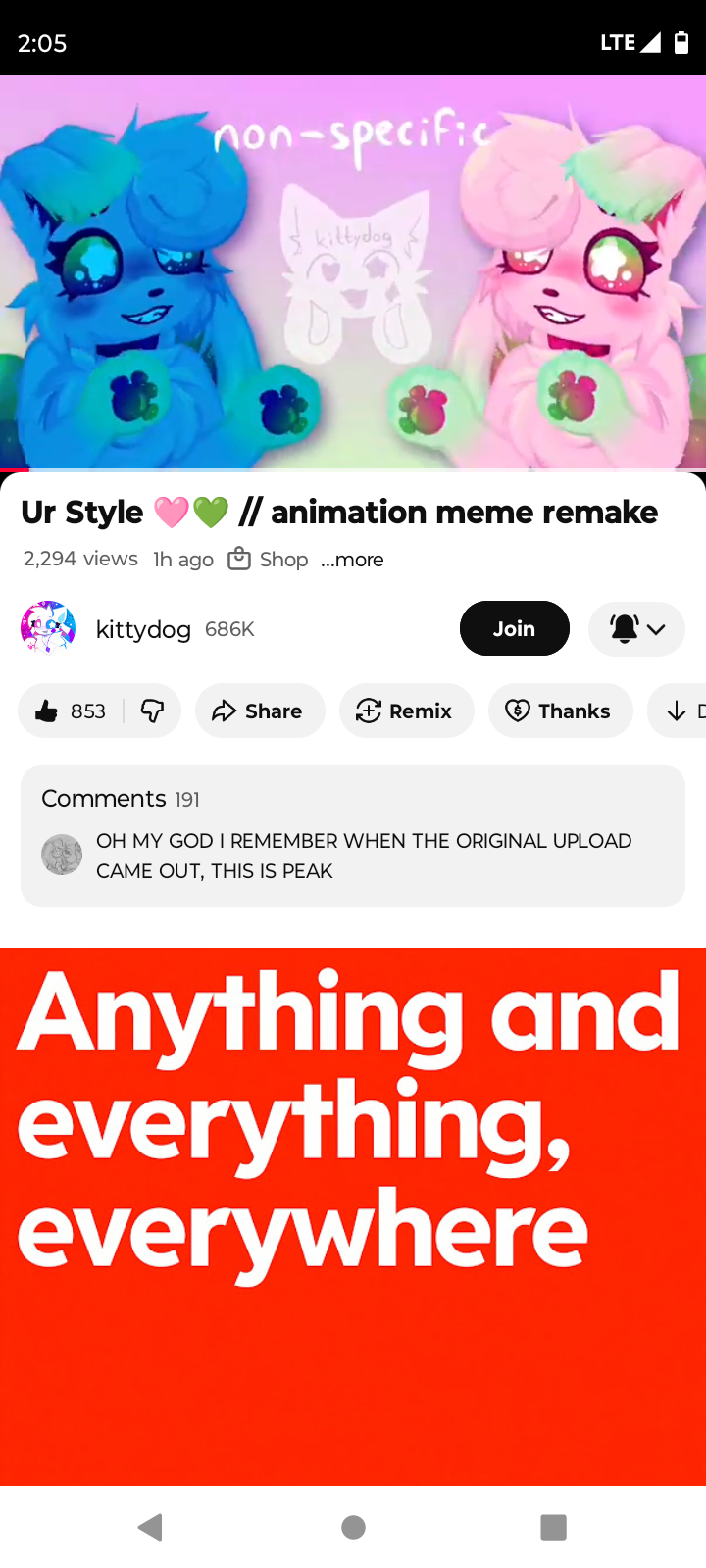Viewport: 706px width, 1568px height.
Task: Expand the description with ...more
Action: click(x=353, y=560)
